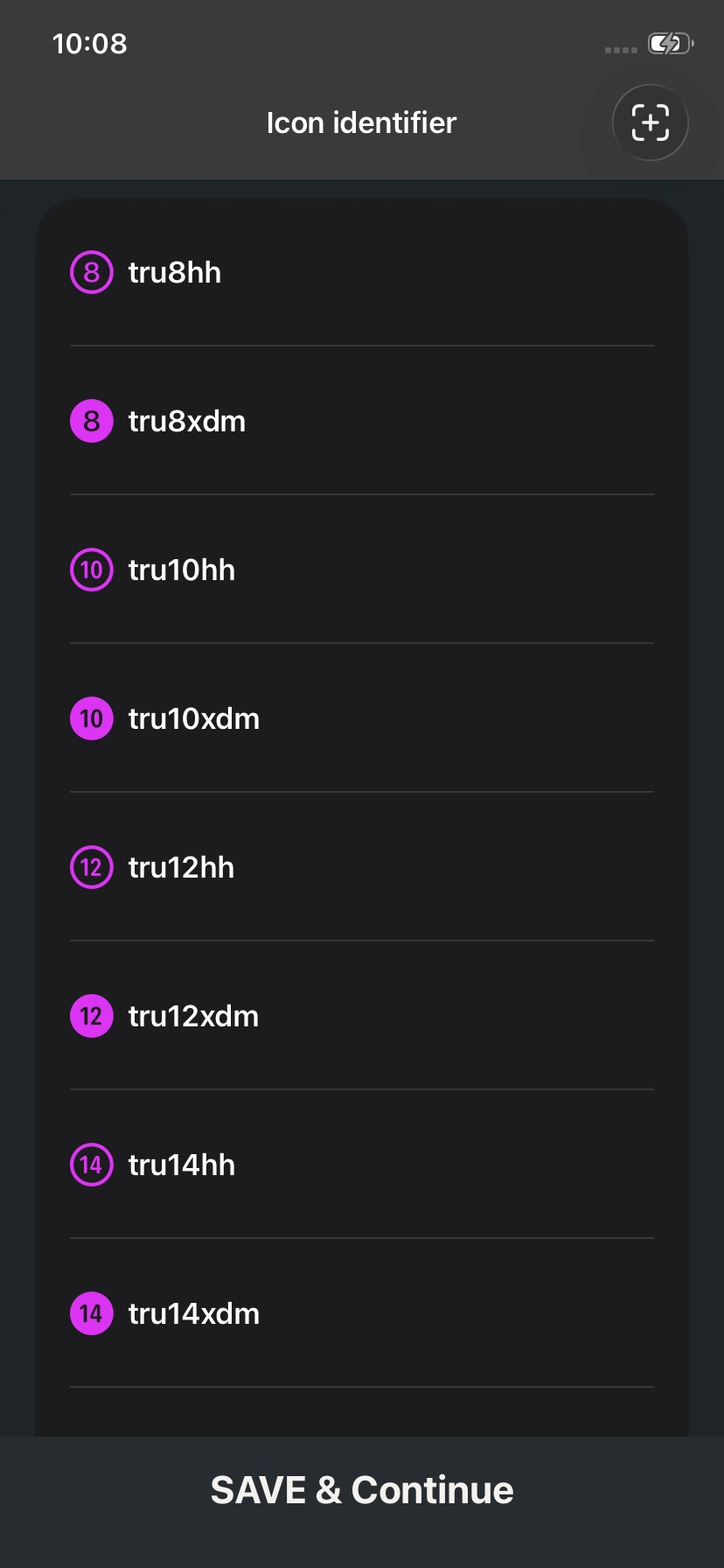Tap the scan-add icon in header
Image resolution: width=724 pixels, height=1568 pixels.
[x=650, y=122]
